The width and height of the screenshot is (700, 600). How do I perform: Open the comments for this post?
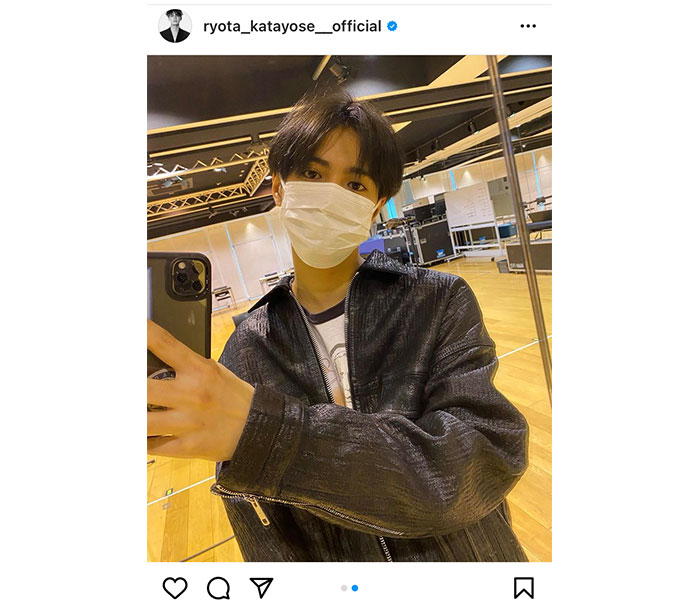coord(218,587)
